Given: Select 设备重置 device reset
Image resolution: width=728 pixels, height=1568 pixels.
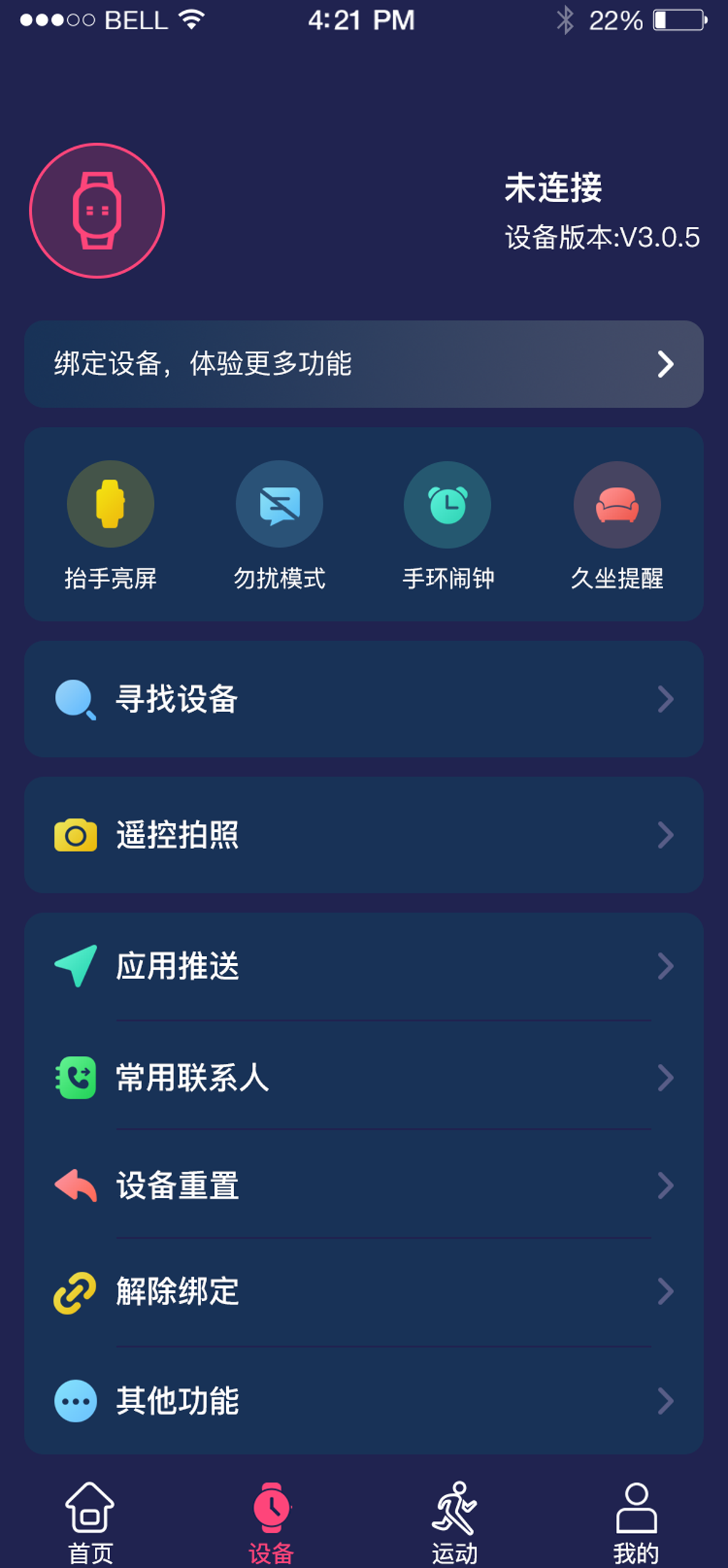Looking at the screenshot, I should [364, 1185].
